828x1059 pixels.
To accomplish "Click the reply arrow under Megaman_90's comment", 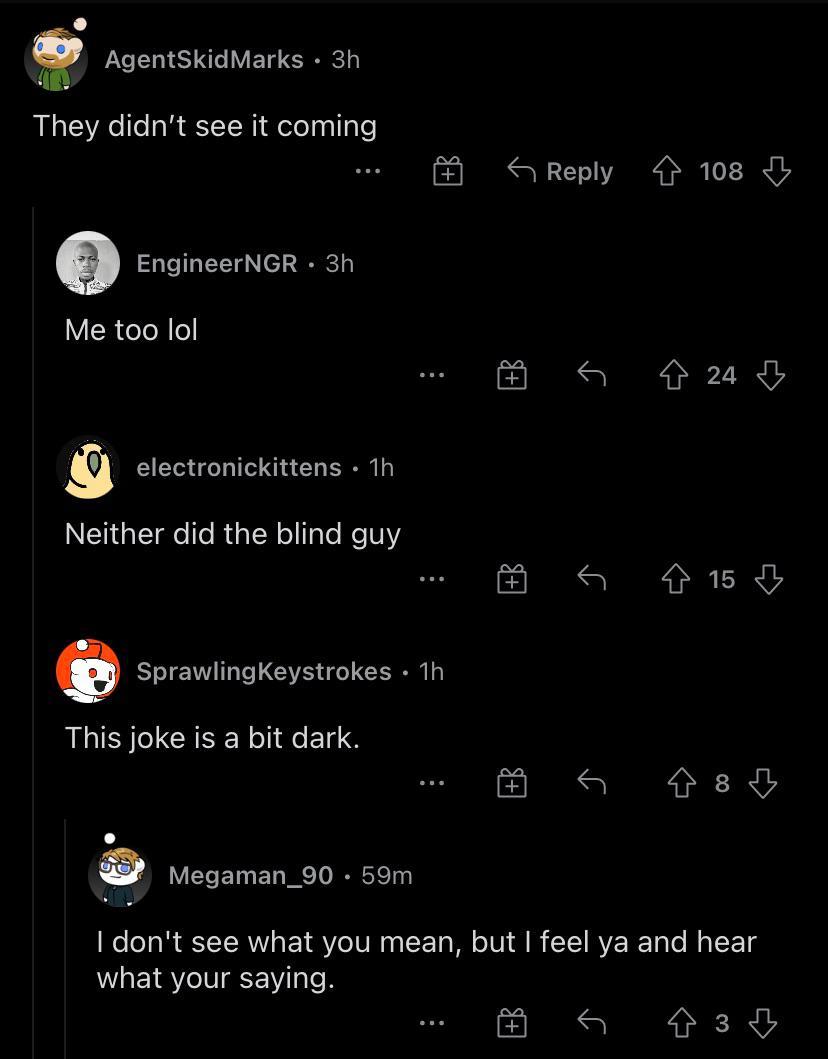I will pyautogui.click(x=591, y=1023).
